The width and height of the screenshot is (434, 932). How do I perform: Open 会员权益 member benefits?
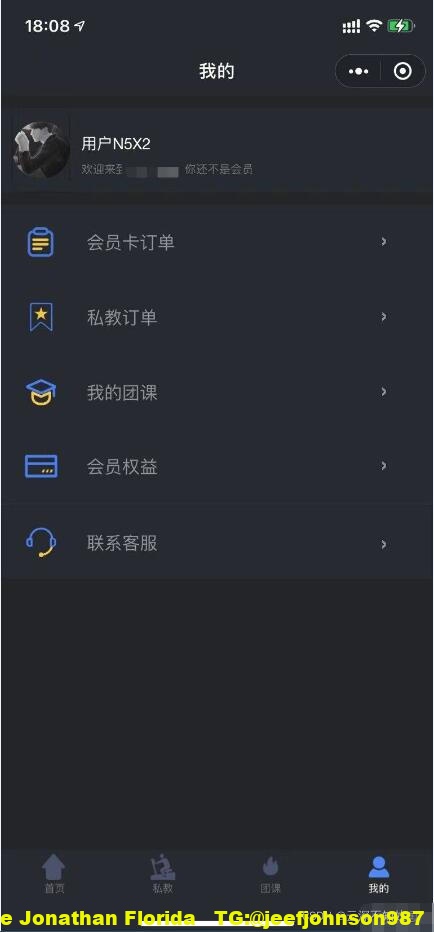(x=216, y=467)
